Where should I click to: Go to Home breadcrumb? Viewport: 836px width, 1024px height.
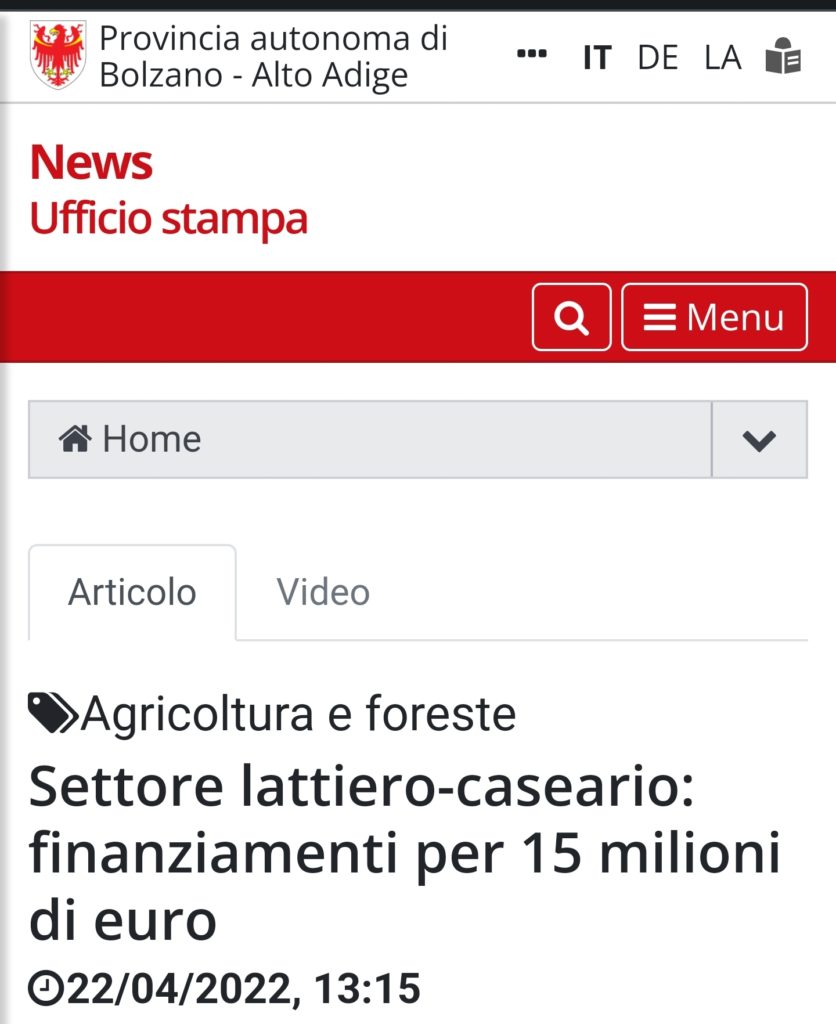pos(131,439)
